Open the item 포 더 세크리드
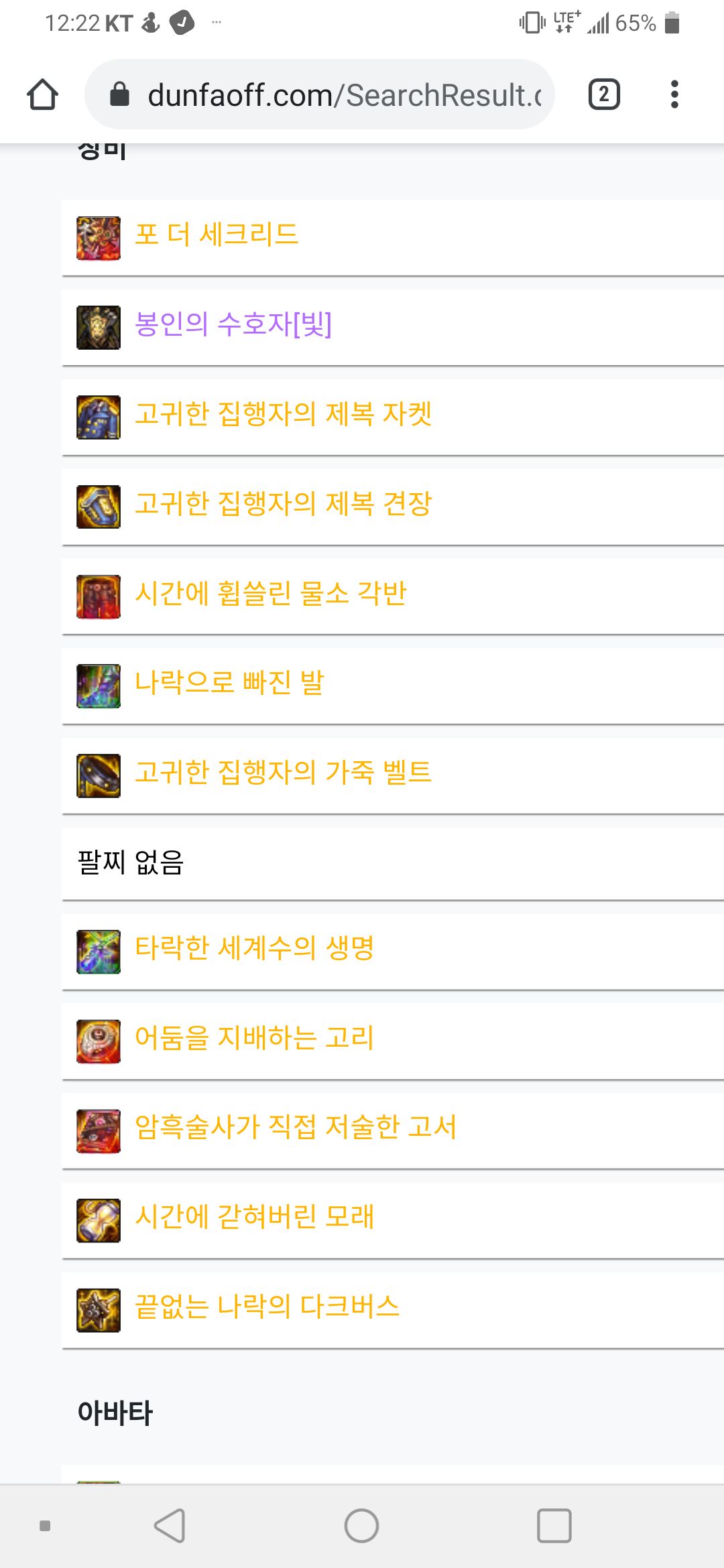The width and height of the screenshot is (724, 1568). click(x=216, y=235)
